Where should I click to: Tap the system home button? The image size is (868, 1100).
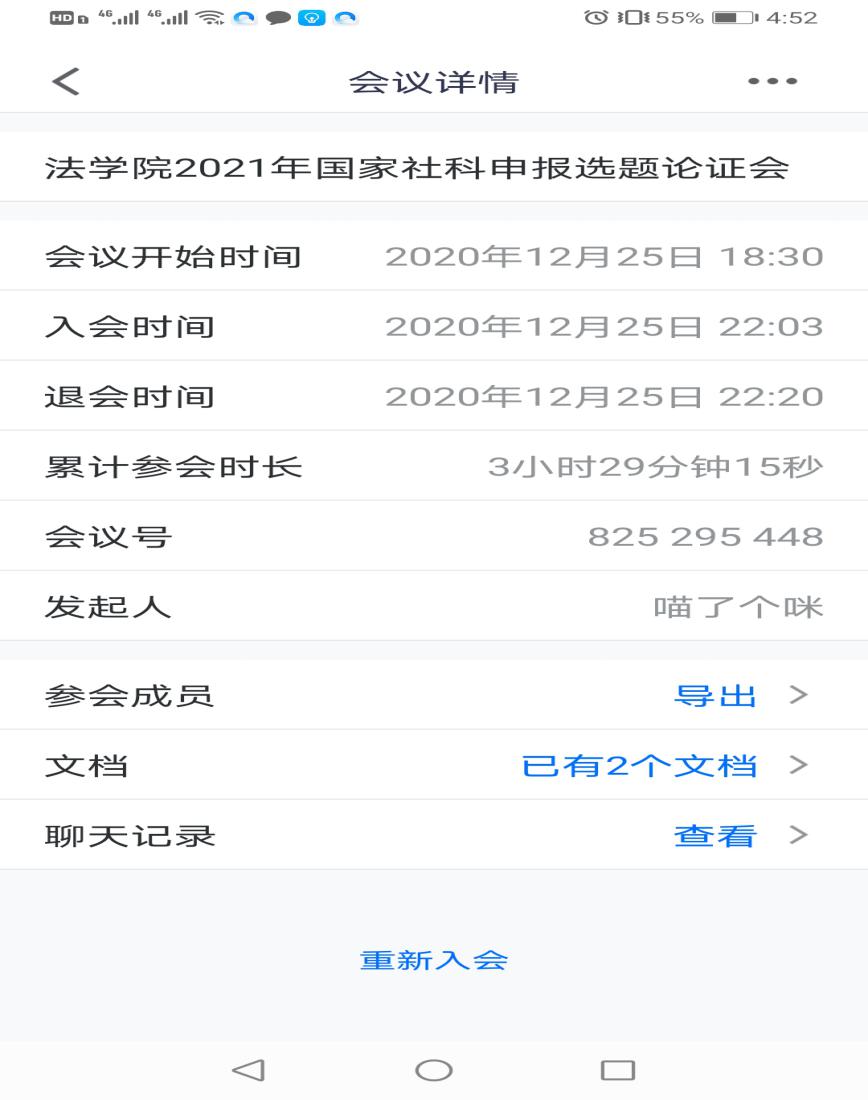pos(434,1070)
